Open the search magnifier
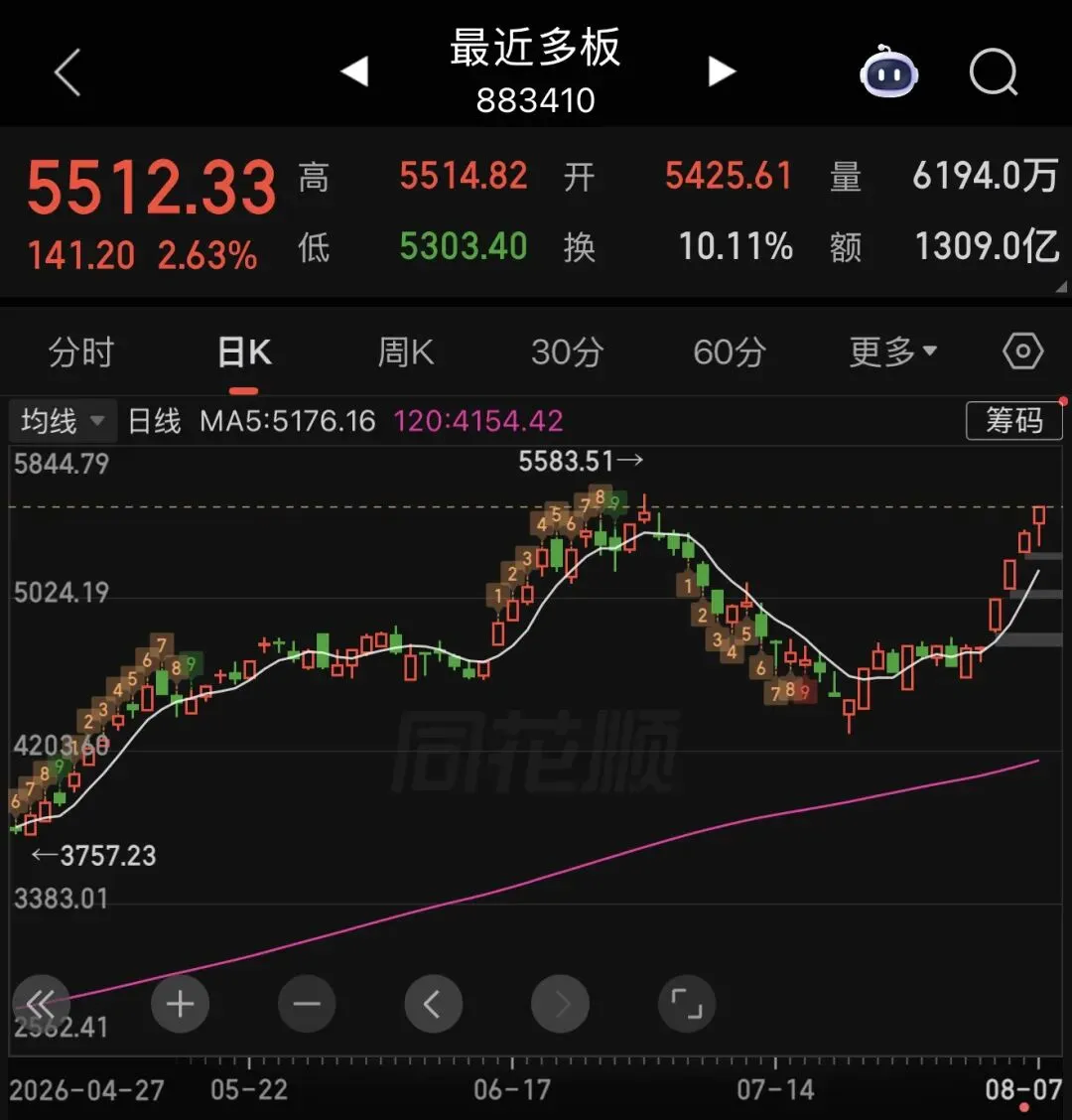This screenshot has height=1120, width=1072. click(994, 71)
